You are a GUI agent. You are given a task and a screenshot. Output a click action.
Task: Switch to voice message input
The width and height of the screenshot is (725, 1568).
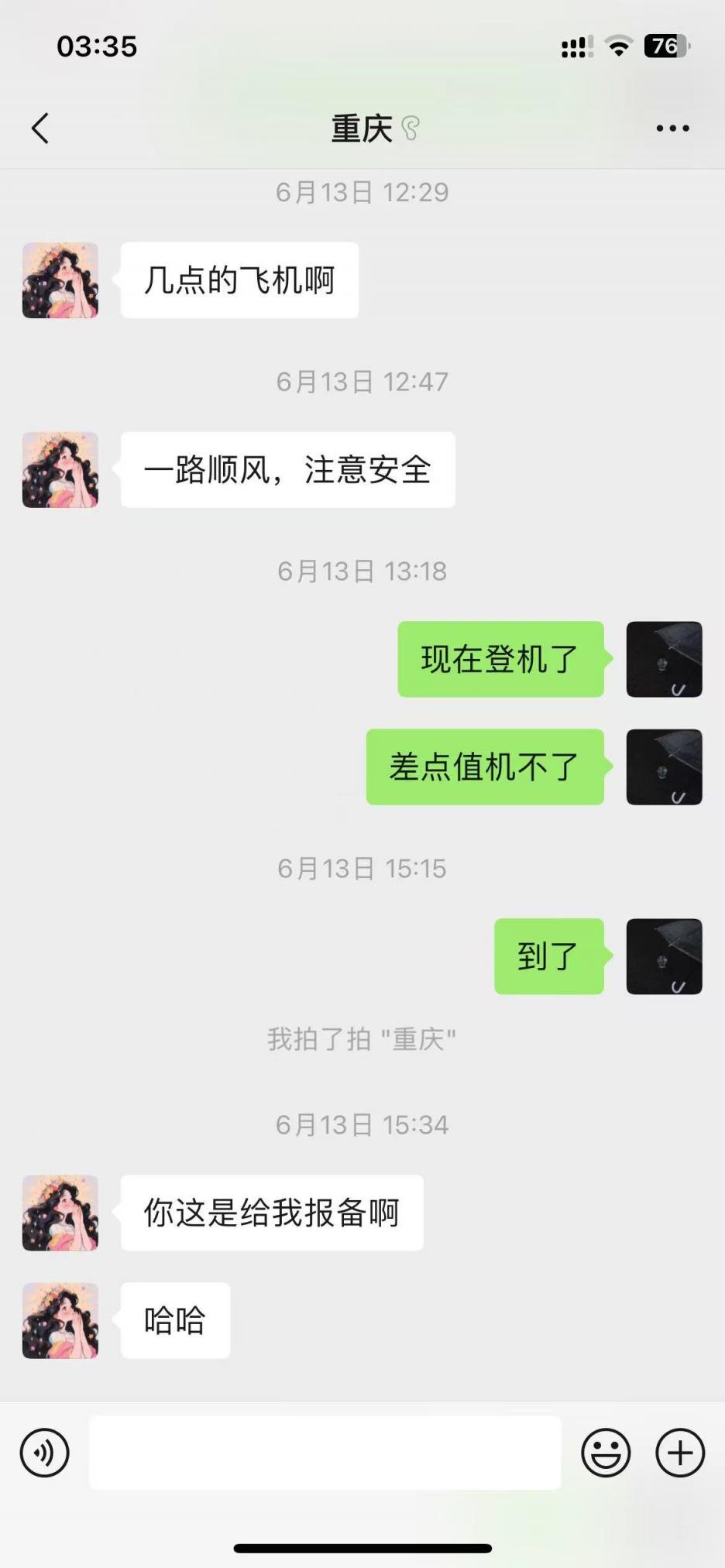[44, 1453]
